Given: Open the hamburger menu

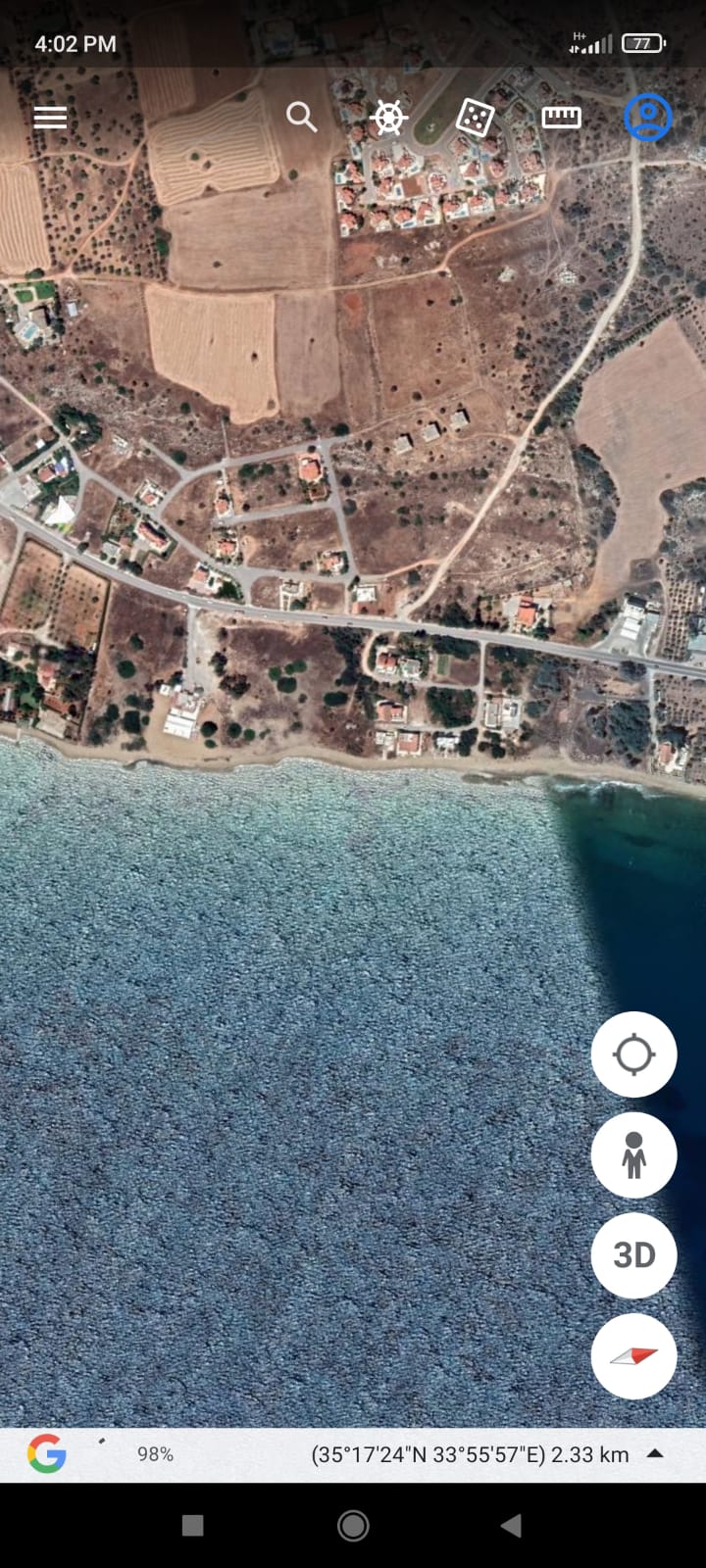Looking at the screenshot, I should [50, 118].
